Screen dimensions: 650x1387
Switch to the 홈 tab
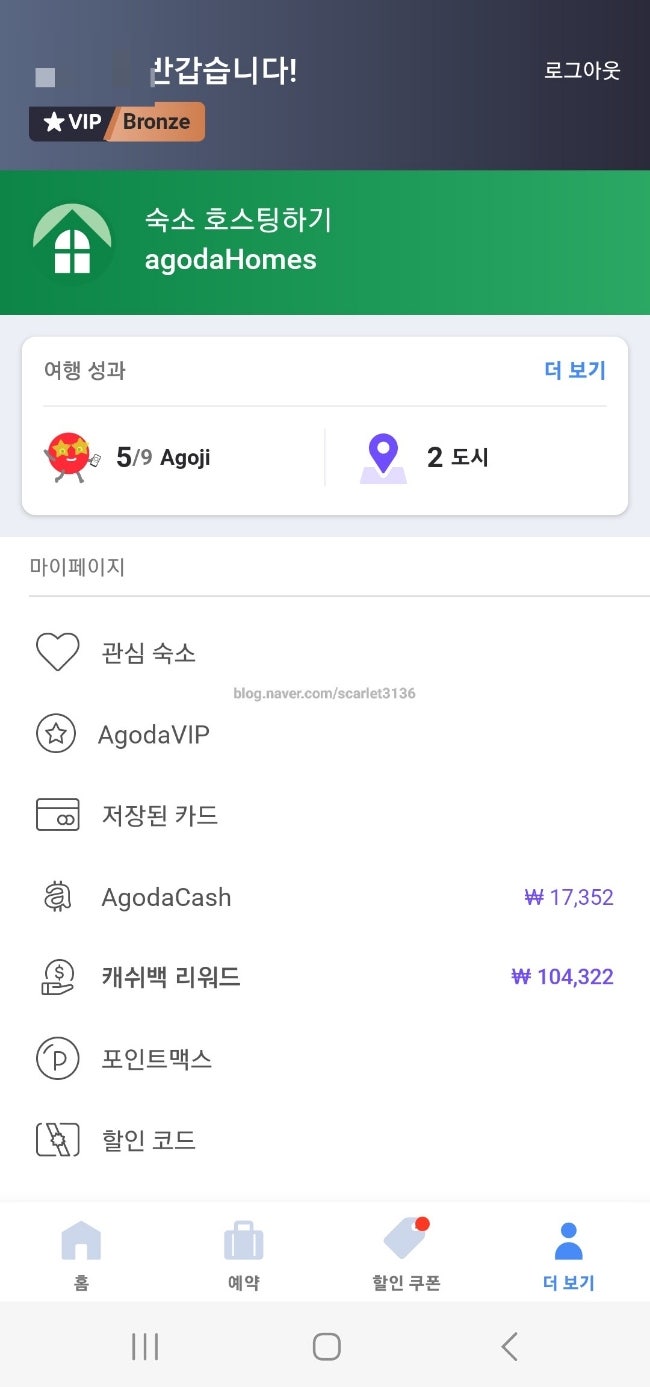pyautogui.click(x=81, y=1255)
